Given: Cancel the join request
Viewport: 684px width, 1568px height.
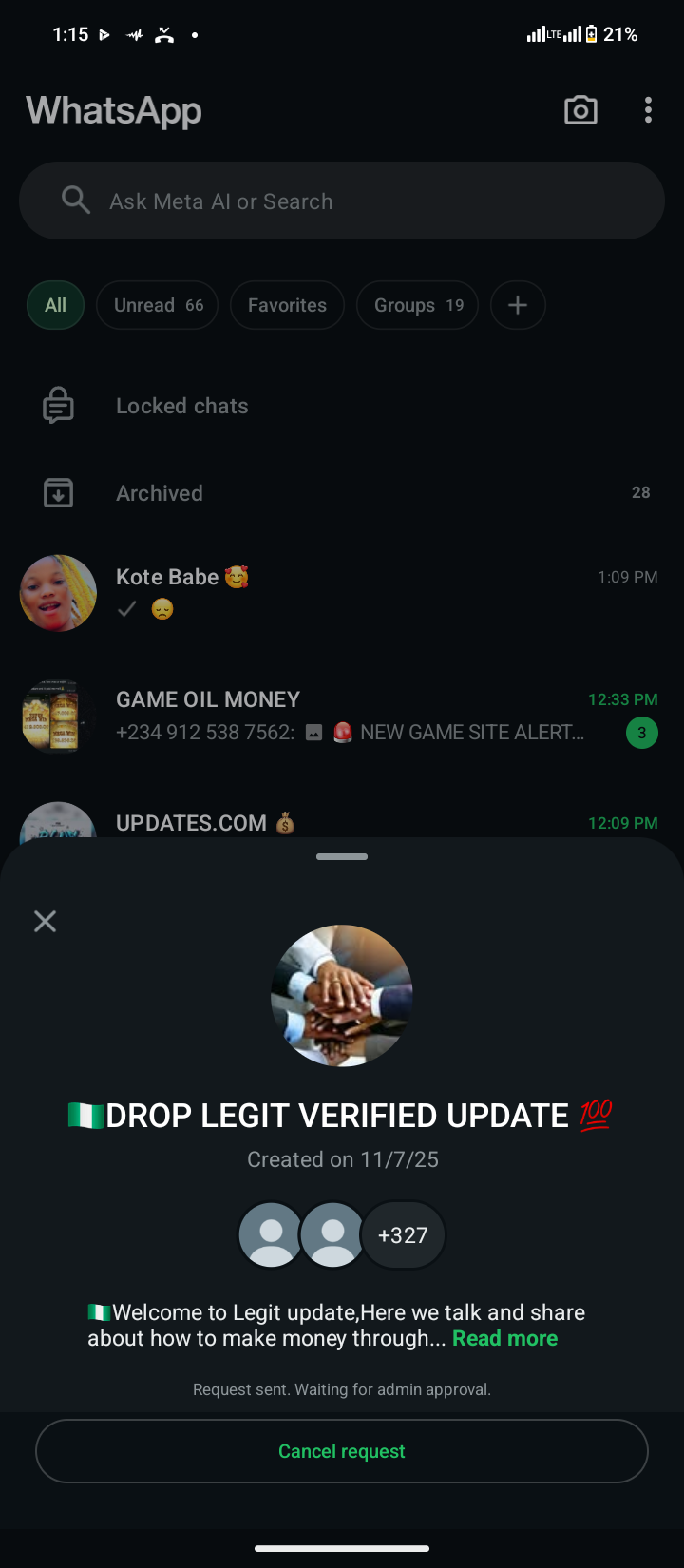Looking at the screenshot, I should click(342, 1451).
